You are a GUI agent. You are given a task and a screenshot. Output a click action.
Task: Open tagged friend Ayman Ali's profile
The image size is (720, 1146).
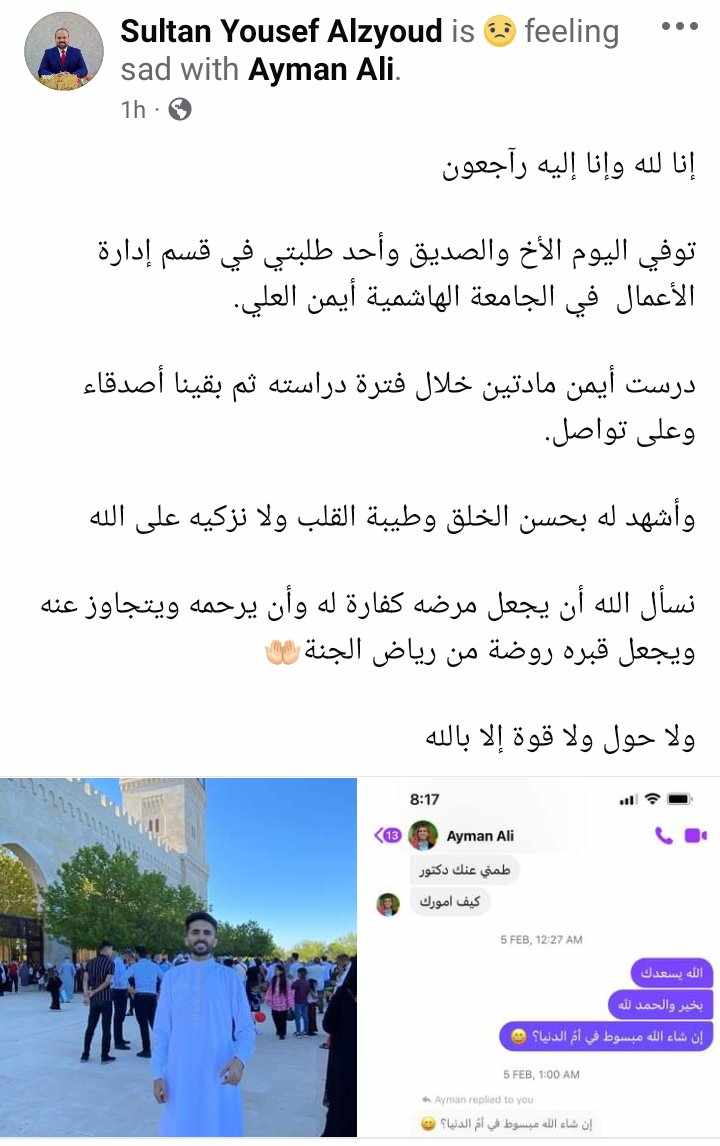321,70
